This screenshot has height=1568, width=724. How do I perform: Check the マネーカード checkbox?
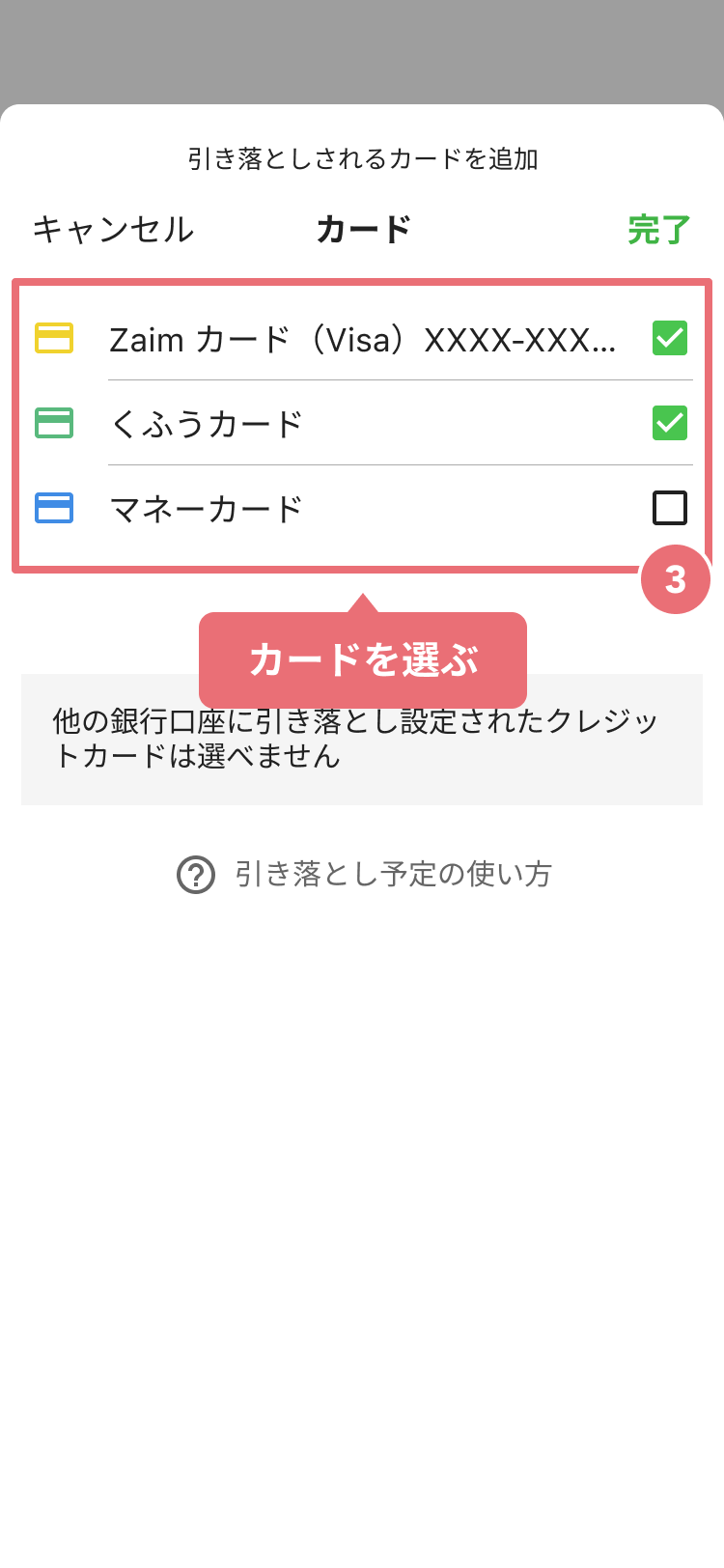tap(669, 508)
